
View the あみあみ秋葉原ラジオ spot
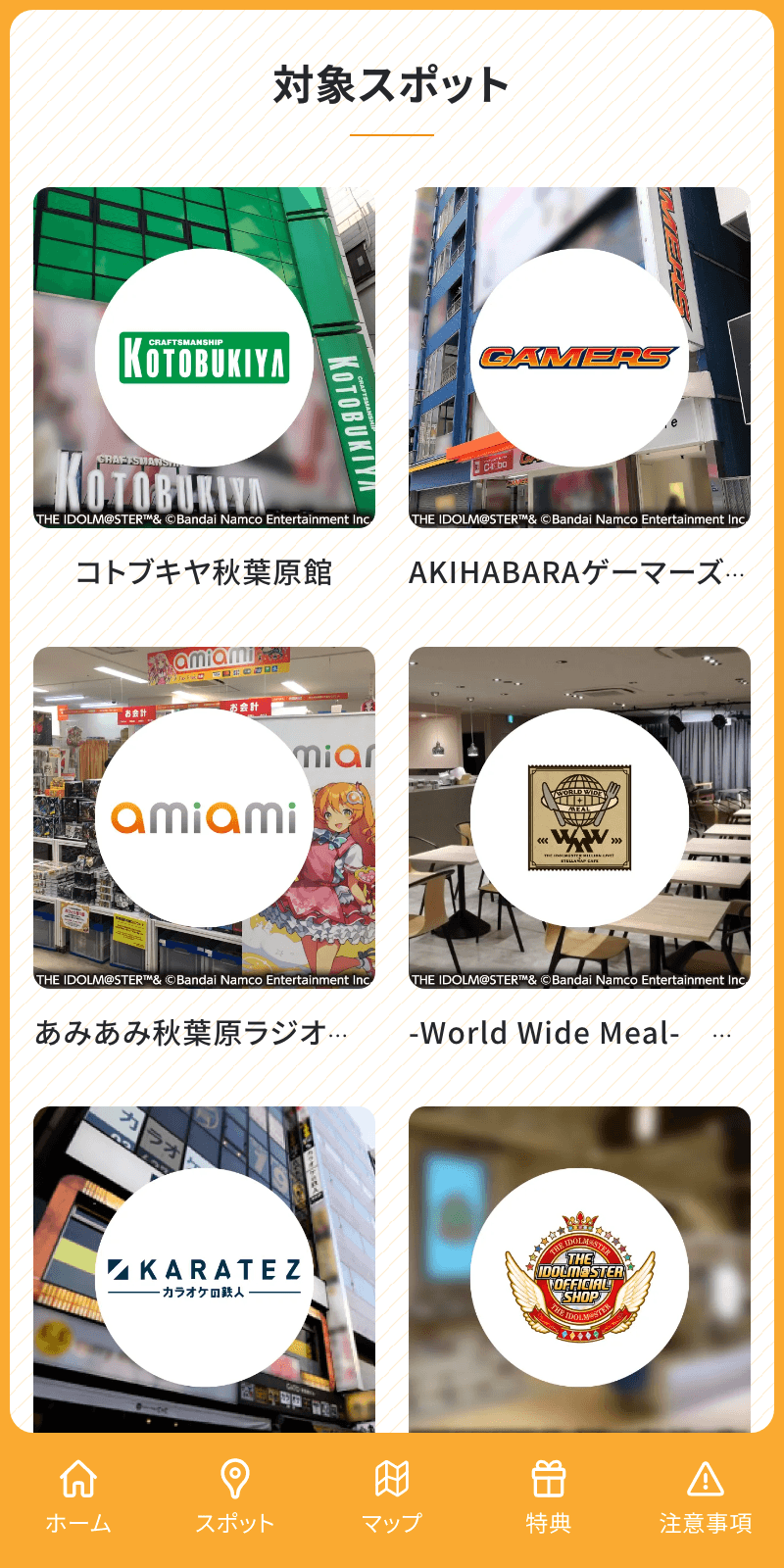[x=204, y=818]
